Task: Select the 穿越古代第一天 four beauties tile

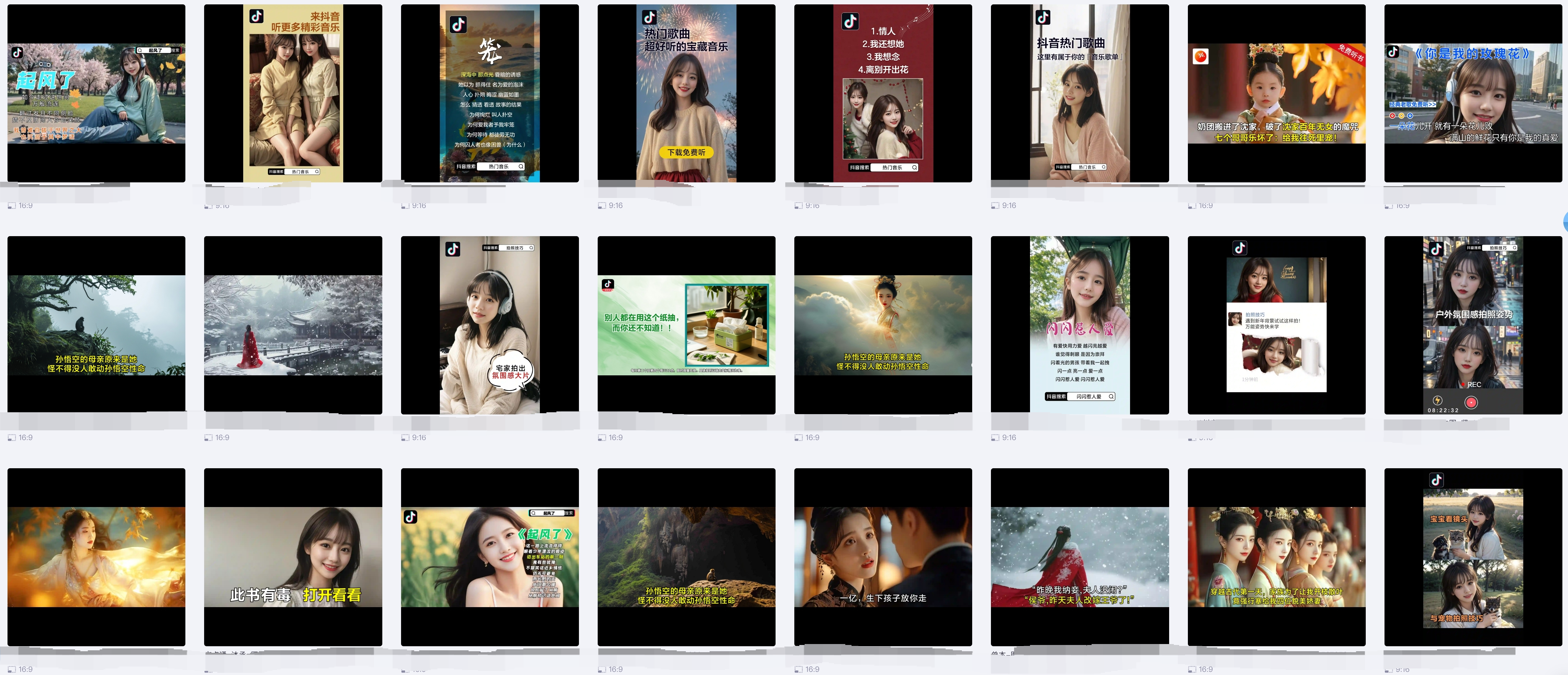Action: tap(1276, 557)
